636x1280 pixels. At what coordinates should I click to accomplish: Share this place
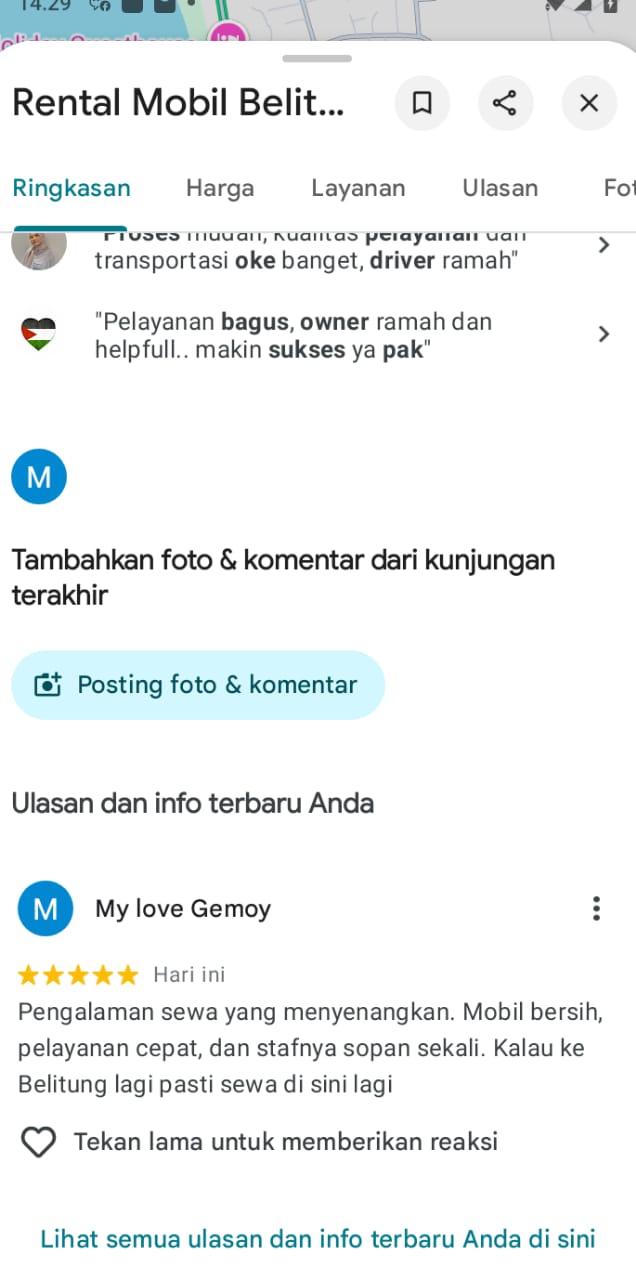coord(505,103)
